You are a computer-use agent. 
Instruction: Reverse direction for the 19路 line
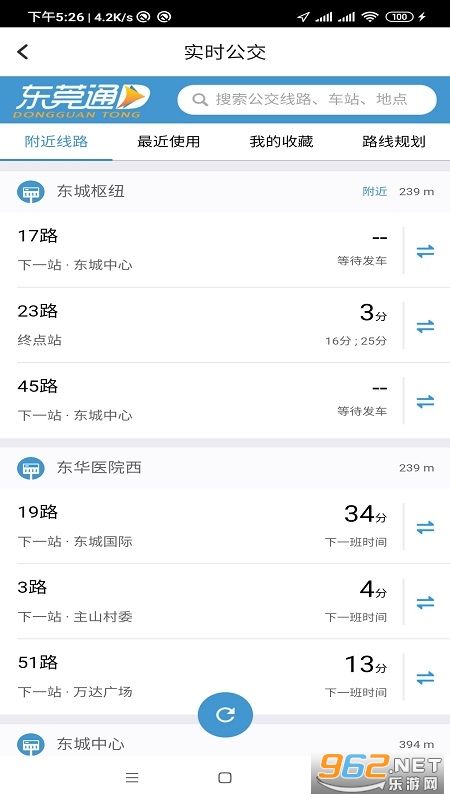(x=426, y=527)
